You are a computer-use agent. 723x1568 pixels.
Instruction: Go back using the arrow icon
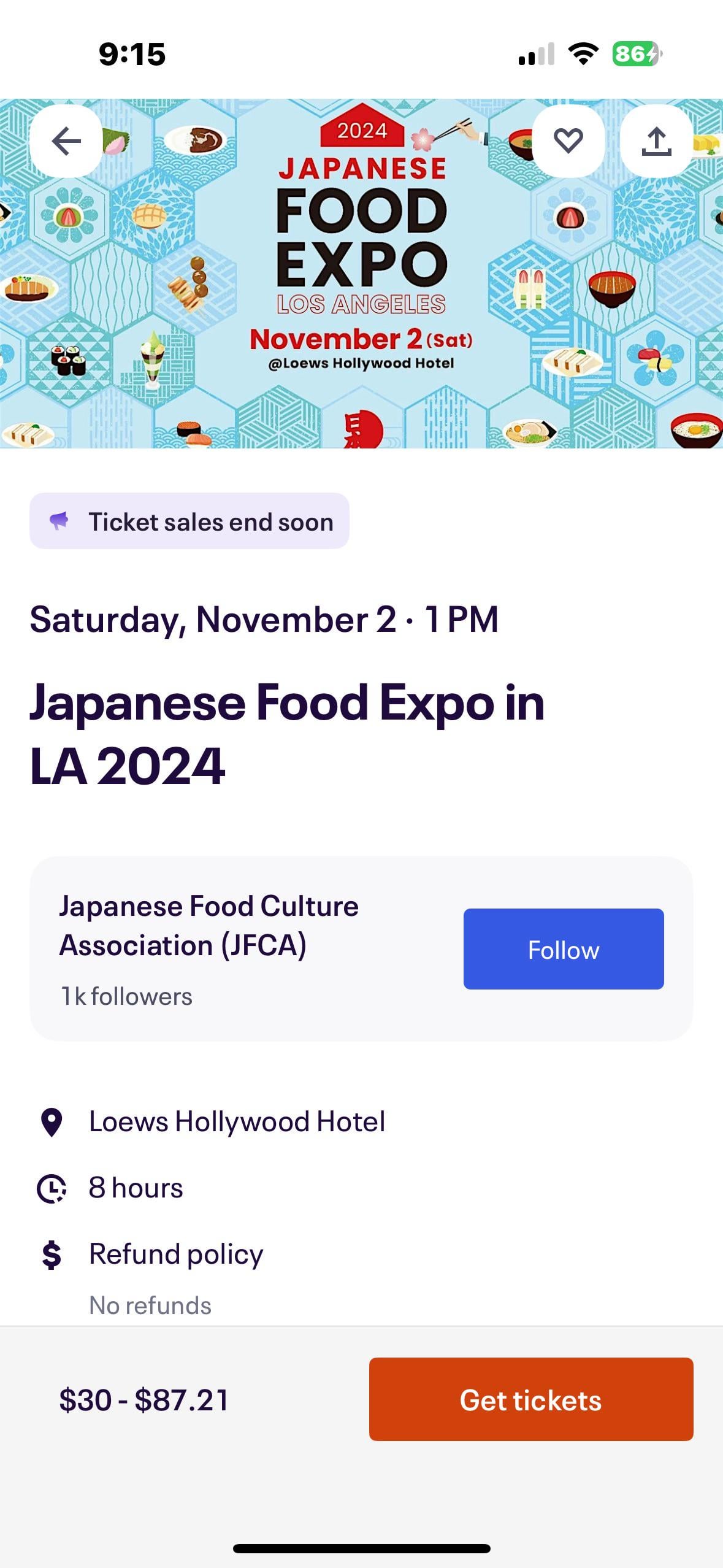tap(66, 142)
